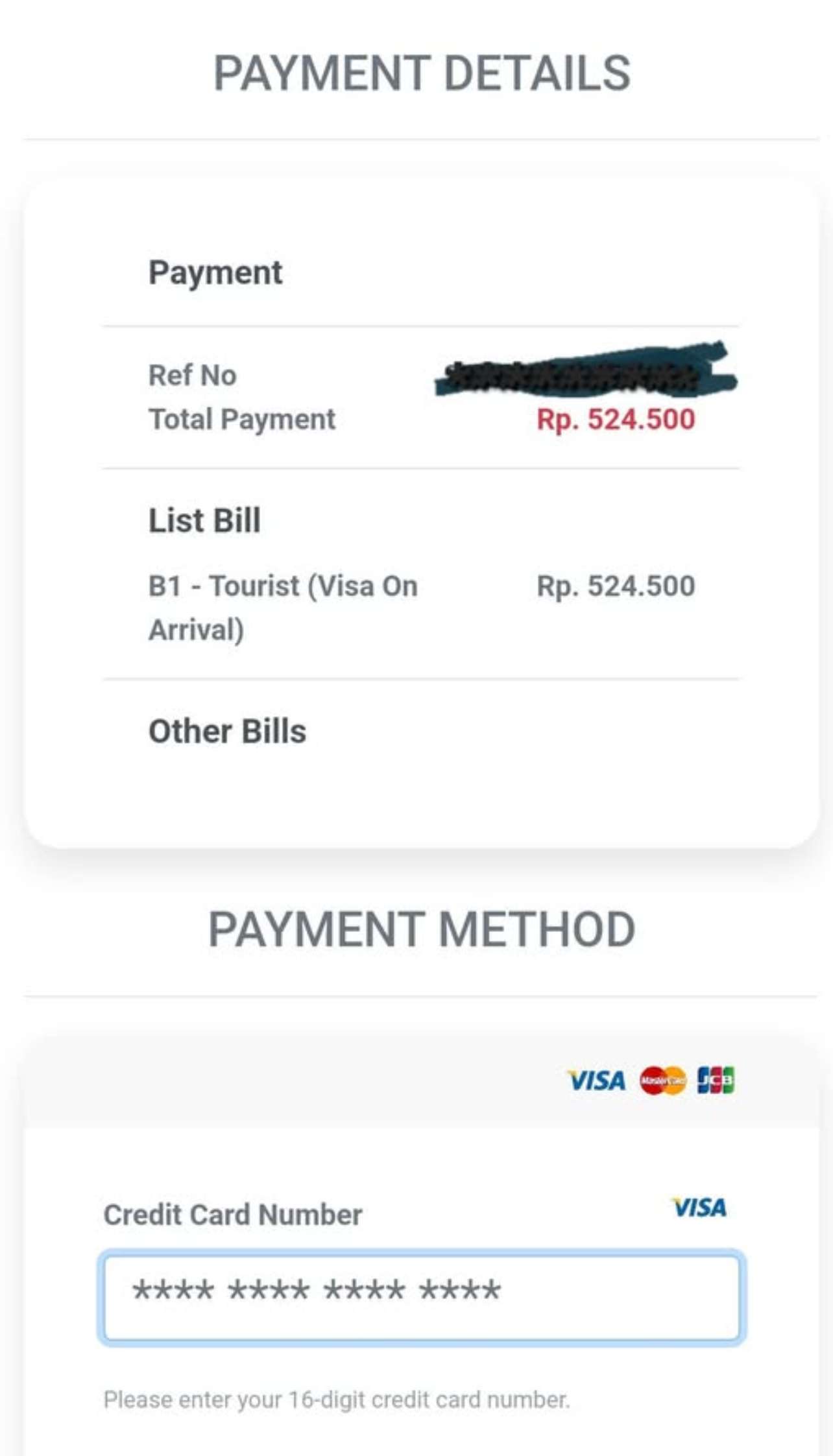Click the blacked-out reference number area

(x=587, y=373)
